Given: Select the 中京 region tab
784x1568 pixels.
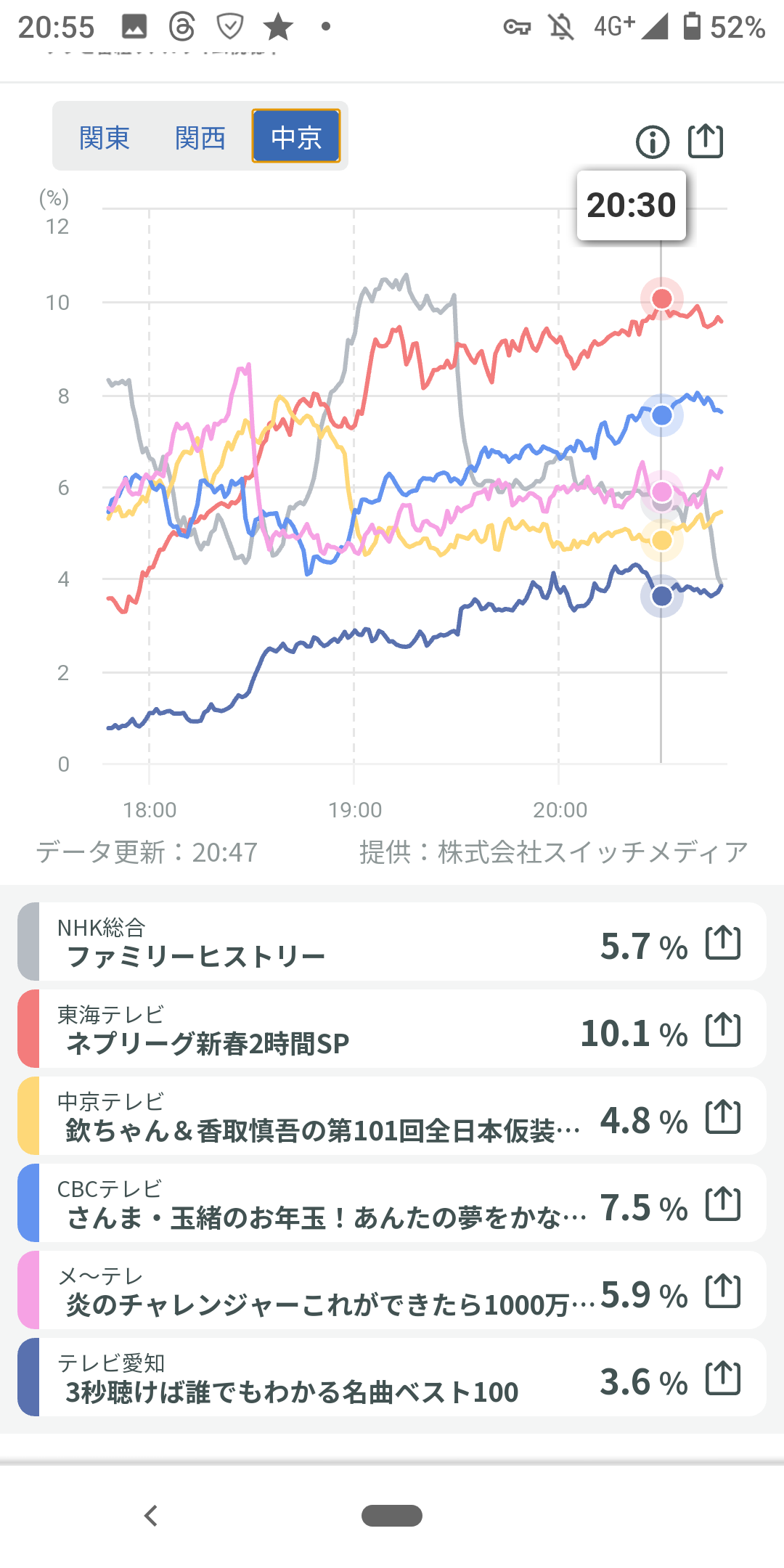Looking at the screenshot, I should coord(296,136).
